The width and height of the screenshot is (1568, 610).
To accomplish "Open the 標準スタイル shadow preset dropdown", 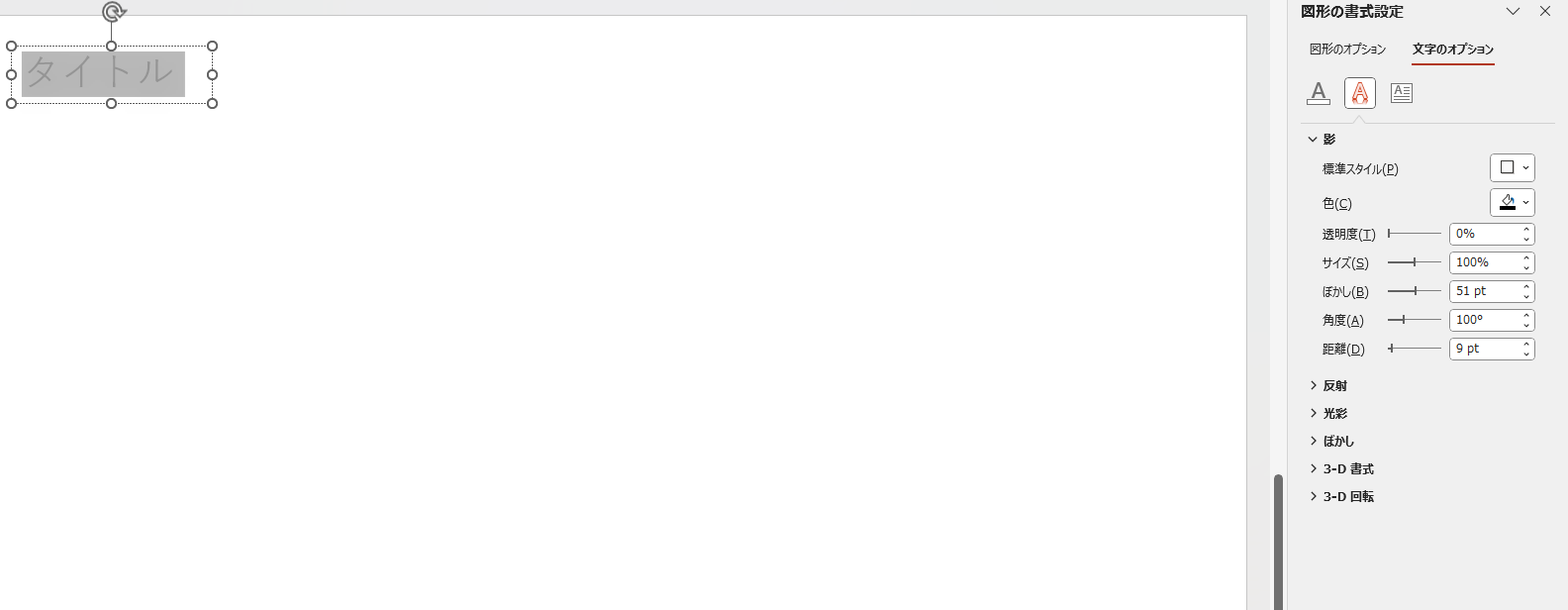I will 1513,168.
